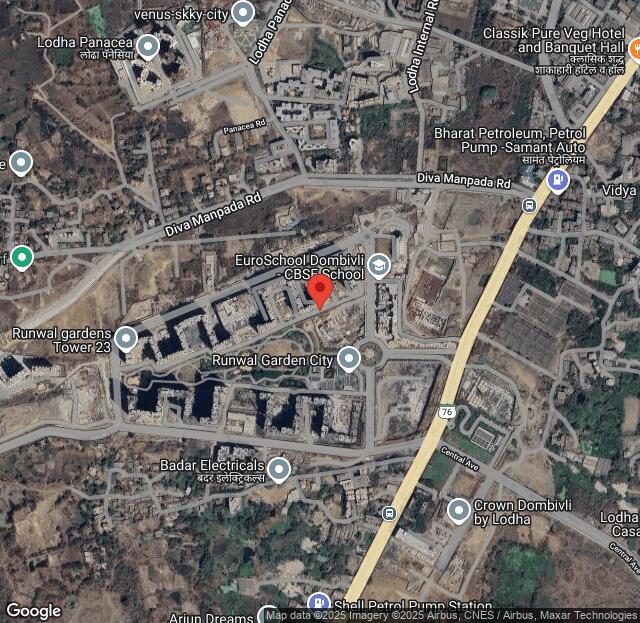Select the Shell Petrol Pump Station marker
The width and height of the screenshot is (640, 623).
coord(318,603)
